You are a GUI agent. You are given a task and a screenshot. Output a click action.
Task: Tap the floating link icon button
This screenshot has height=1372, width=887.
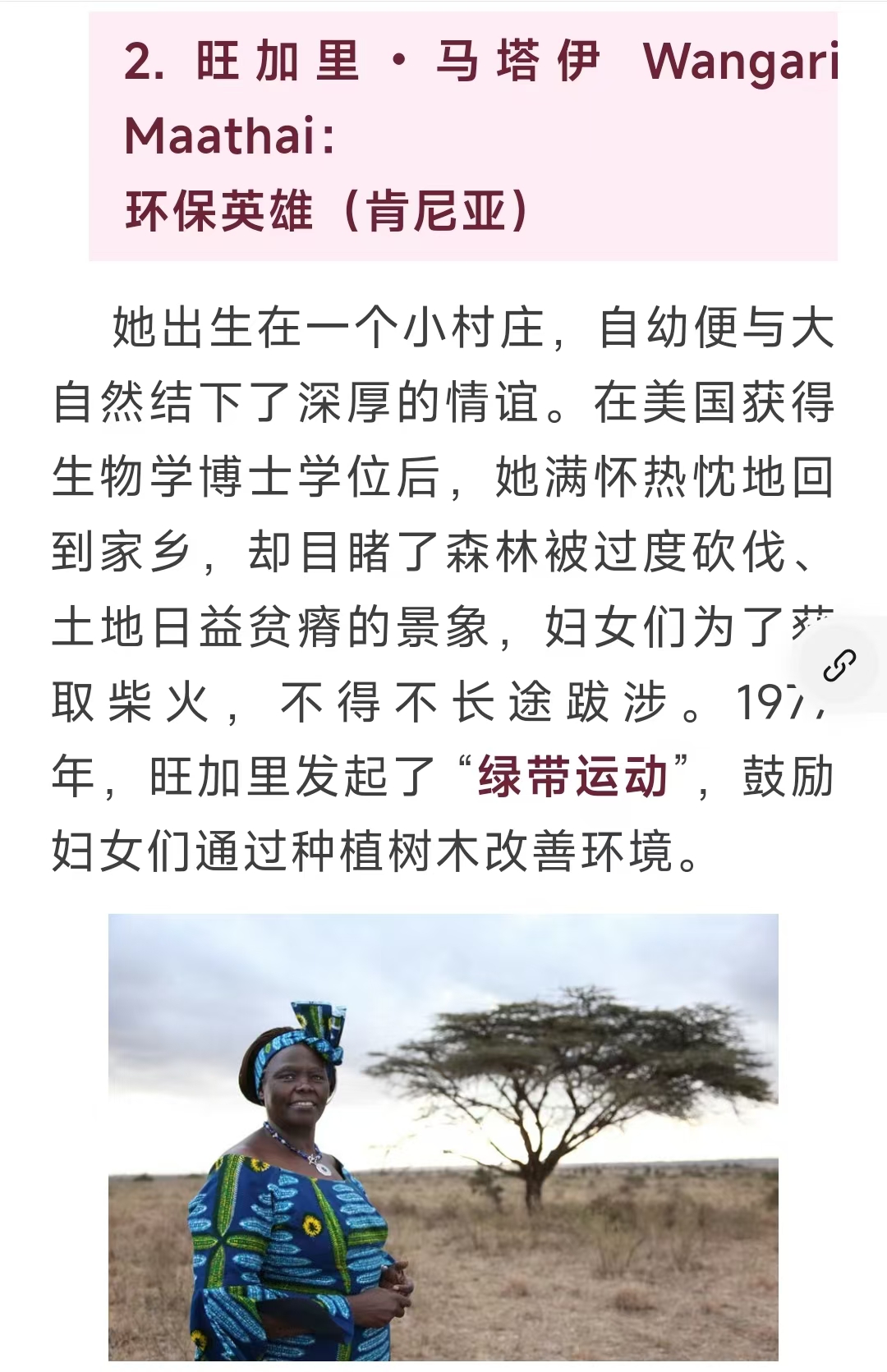[x=839, y=665]
